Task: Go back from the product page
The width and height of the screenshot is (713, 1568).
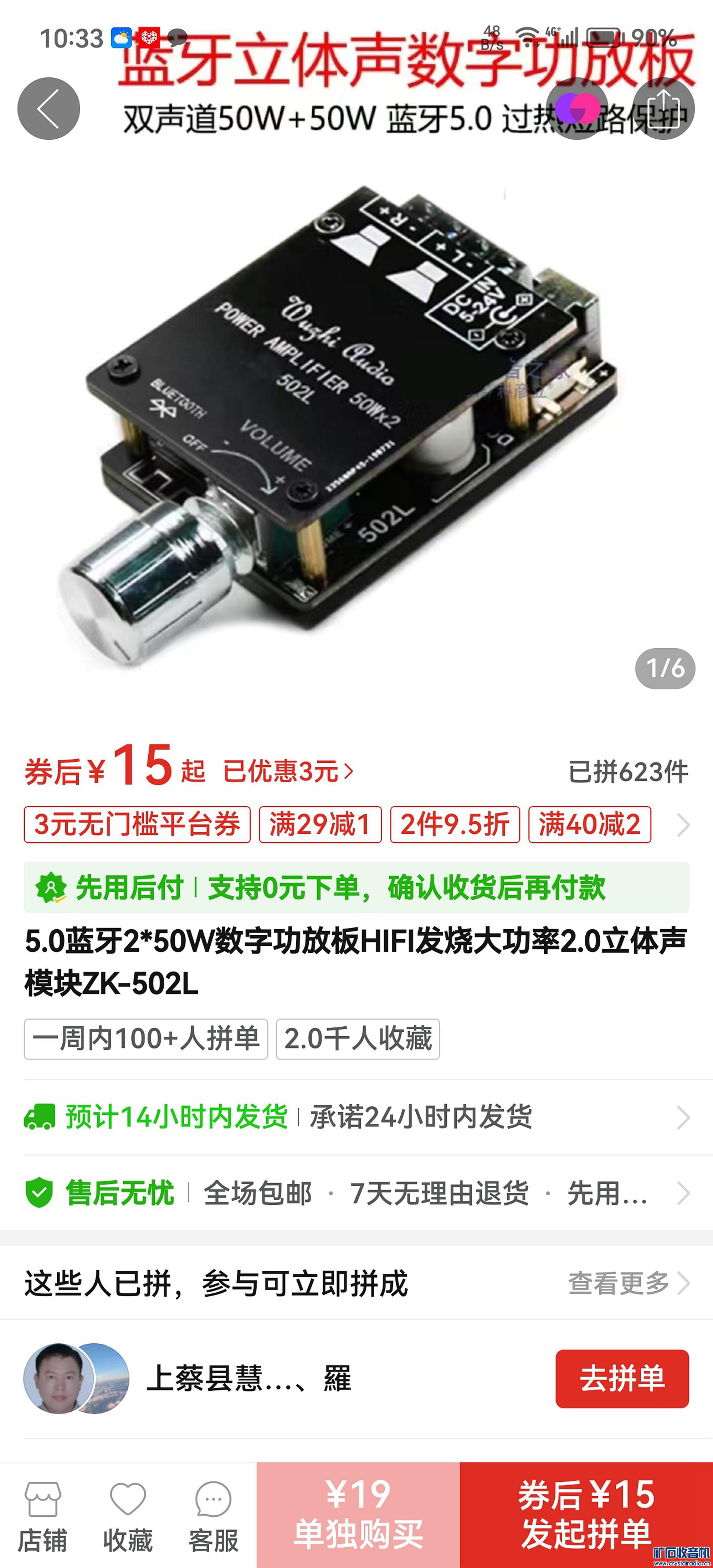Action: [x=49, y=109]
